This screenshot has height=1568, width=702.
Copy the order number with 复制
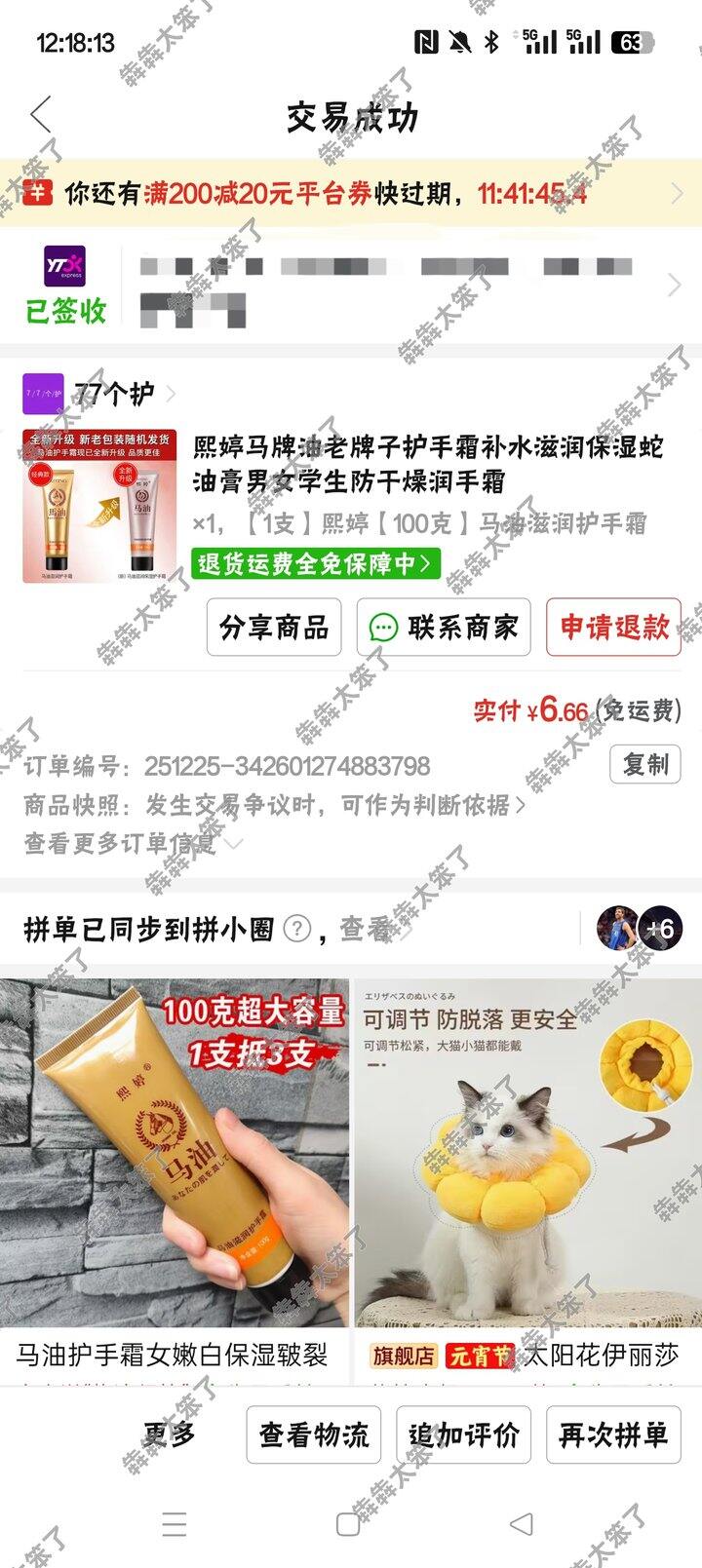pos(645,765)
